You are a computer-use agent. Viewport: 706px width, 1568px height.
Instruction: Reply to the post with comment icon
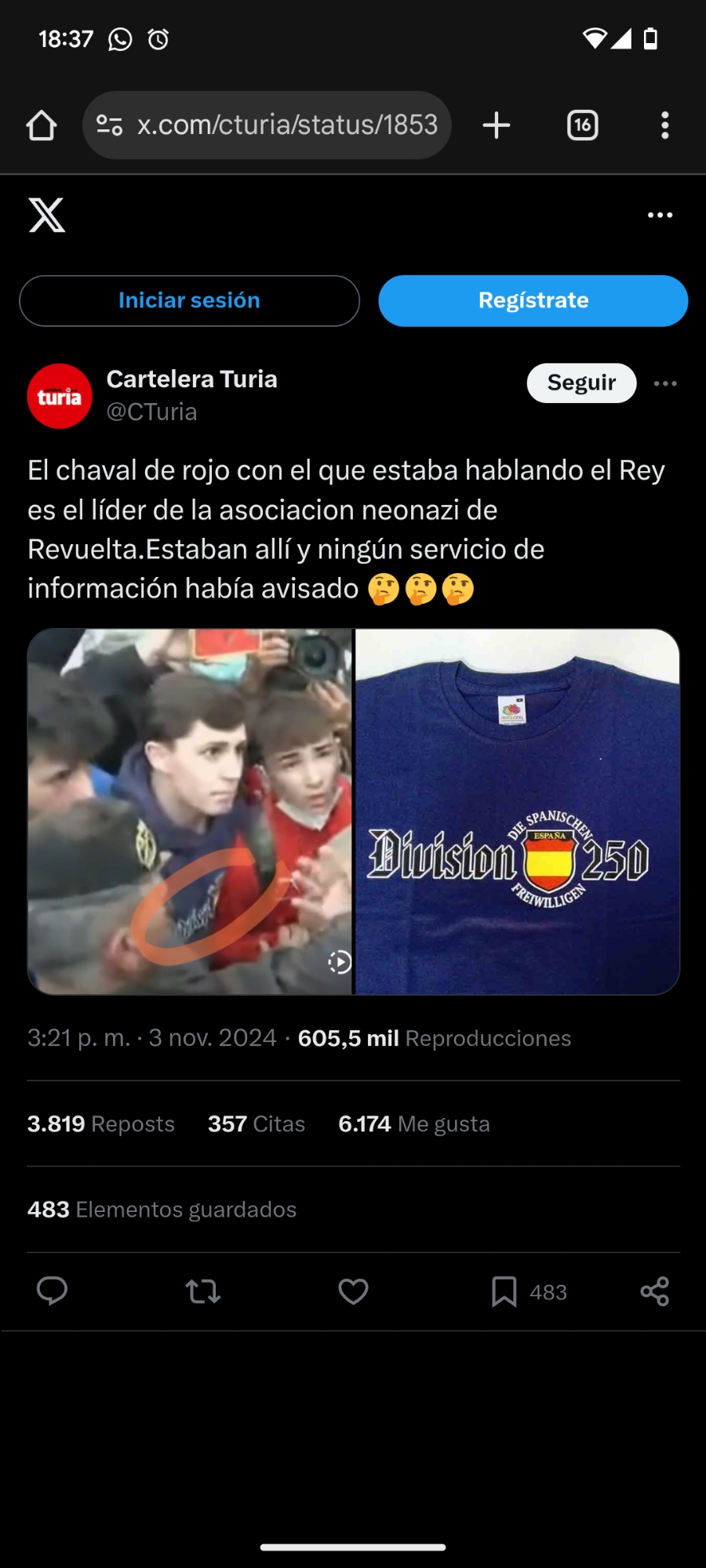[53, 1291]
